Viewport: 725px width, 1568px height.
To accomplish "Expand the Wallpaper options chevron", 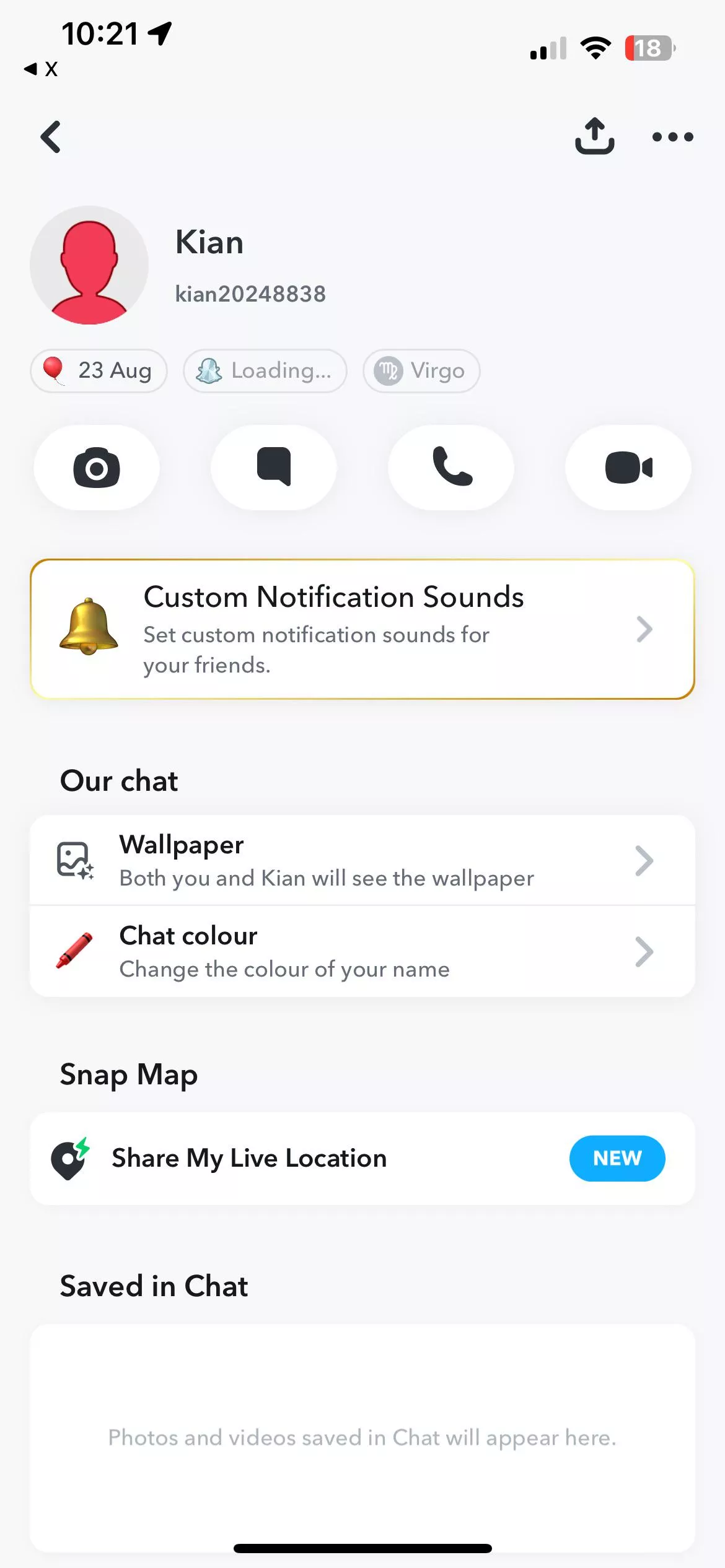I will click(x=644, y=860).
